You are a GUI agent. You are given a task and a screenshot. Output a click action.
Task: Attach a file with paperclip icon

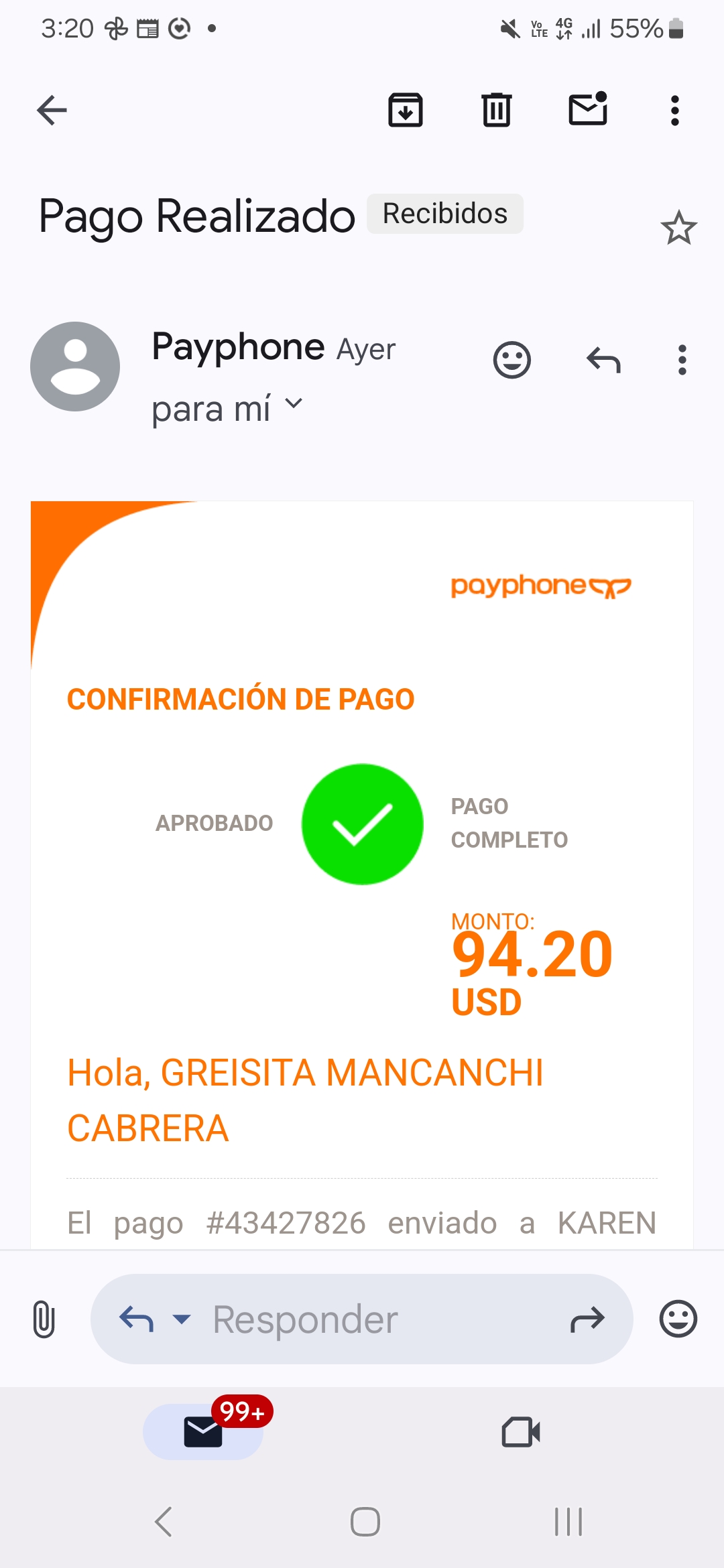pos(44,1319)
